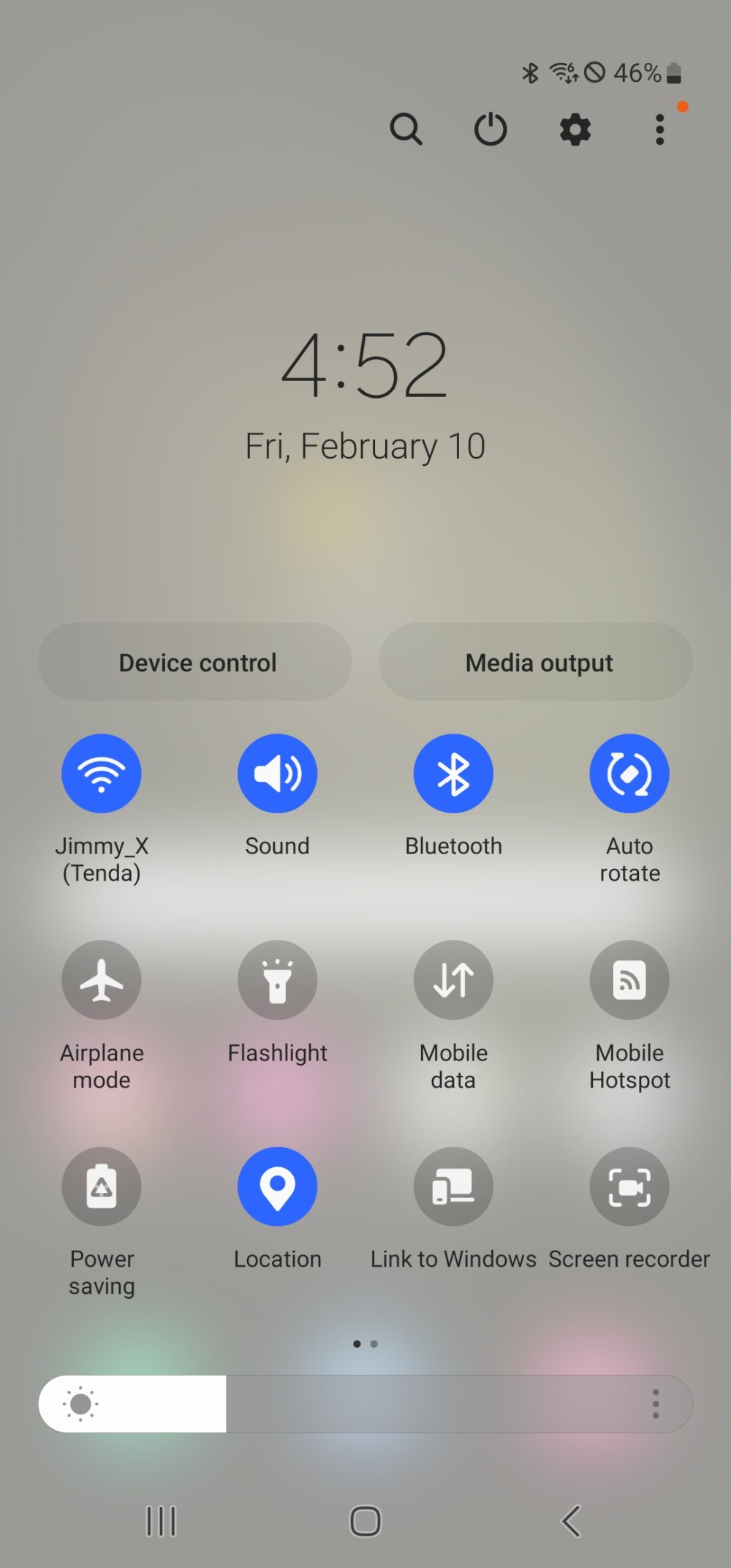The image size is (731, 1568).
Task: Enable Link to Windows
Action: (x=453, y=1186)
